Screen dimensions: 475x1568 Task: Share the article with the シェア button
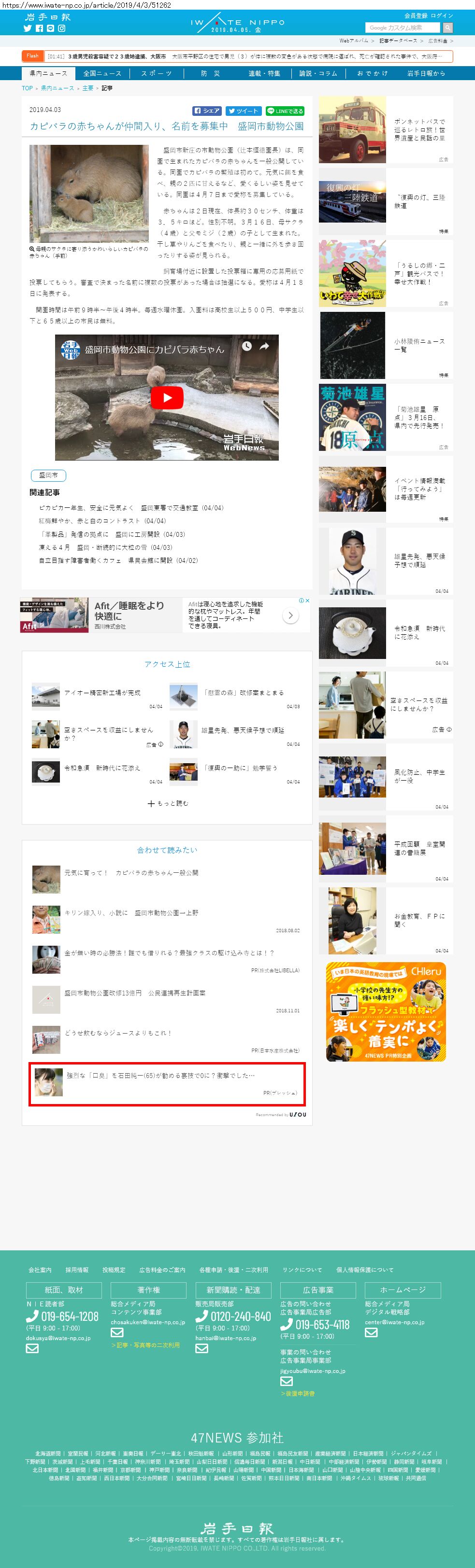(x=206, y=111)
